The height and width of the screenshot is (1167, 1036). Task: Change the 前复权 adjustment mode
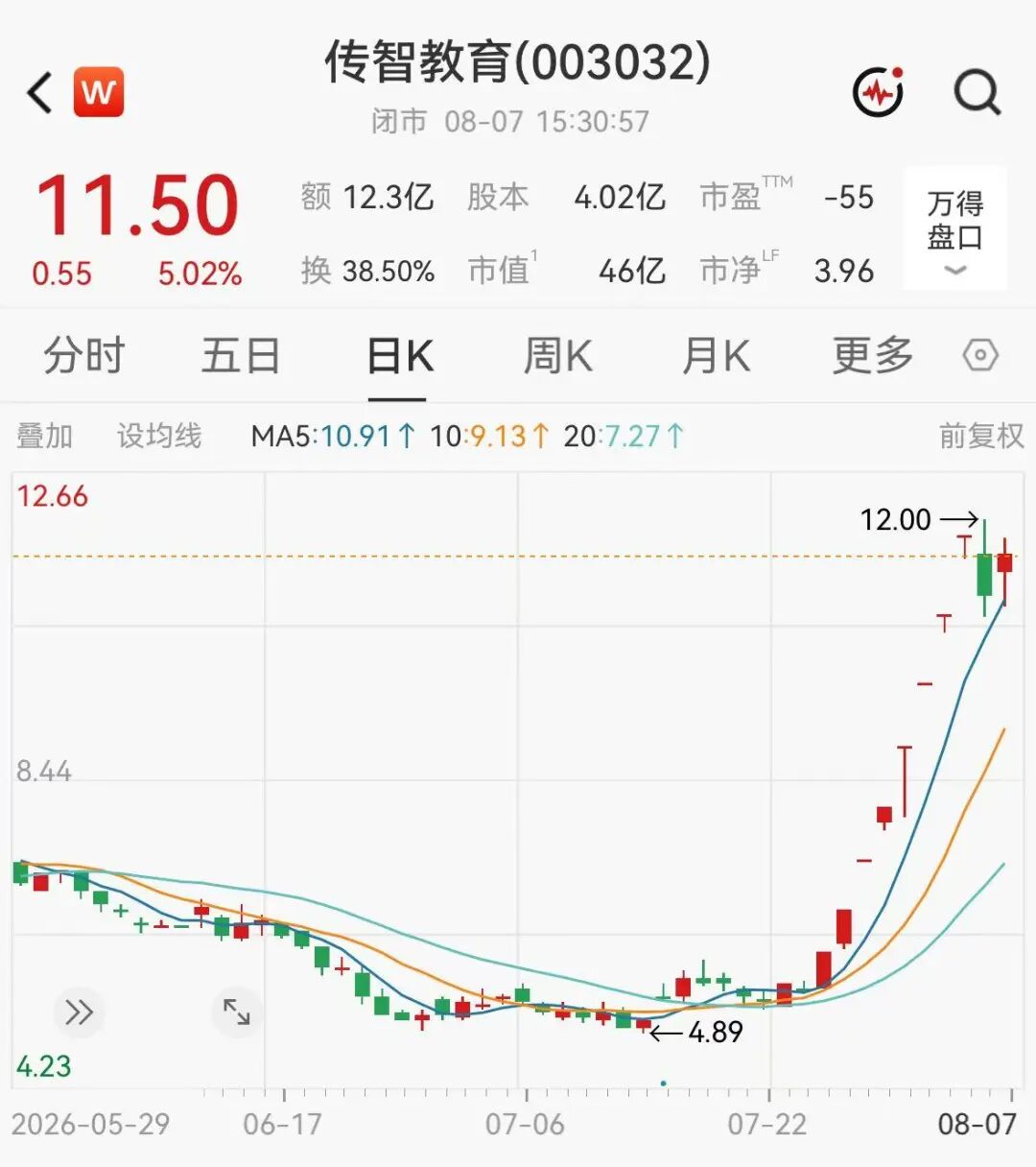coord(981,436)
